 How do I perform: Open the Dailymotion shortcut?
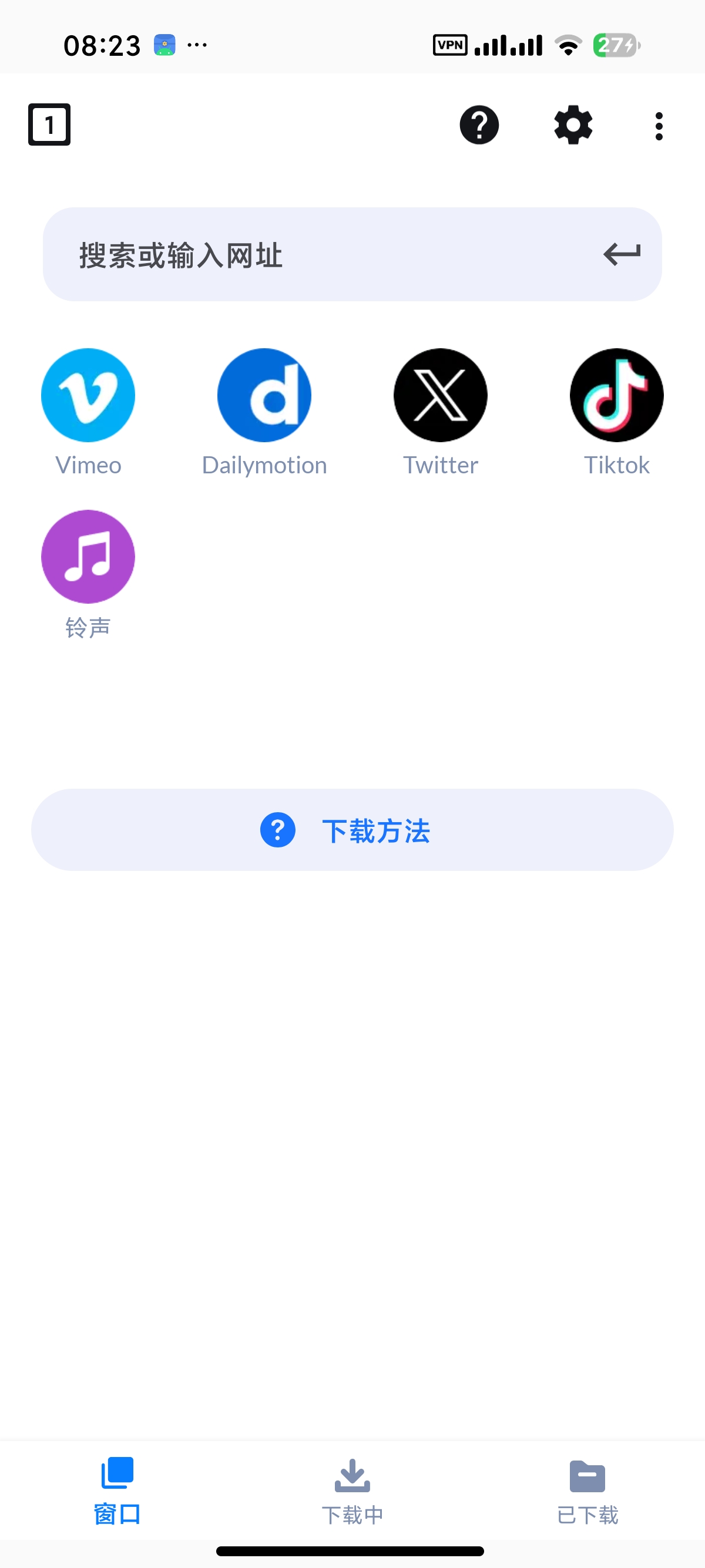[264, 413]
